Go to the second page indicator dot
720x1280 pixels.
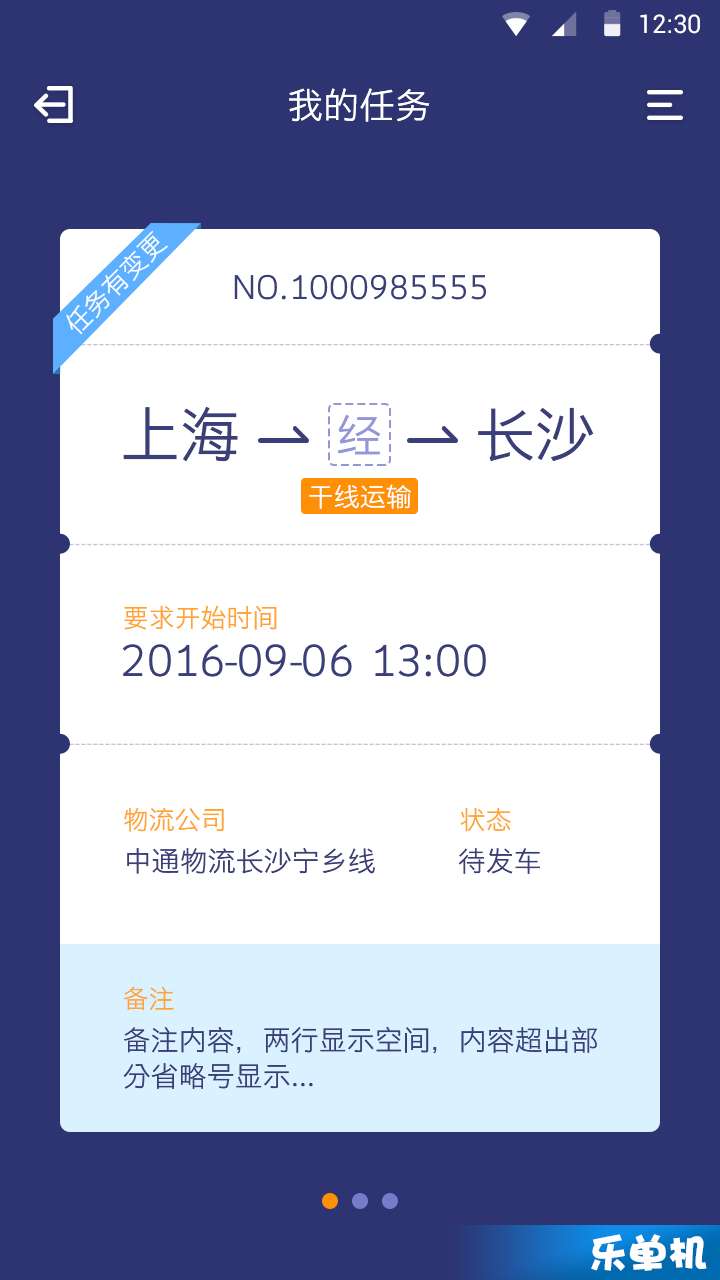tap(360, 1201)
